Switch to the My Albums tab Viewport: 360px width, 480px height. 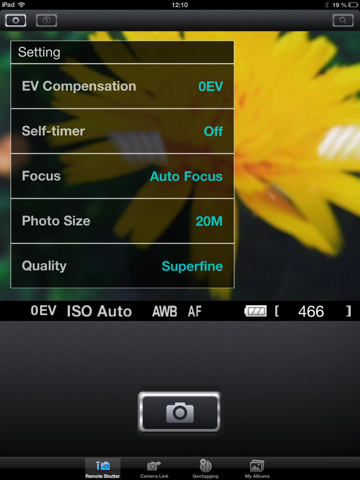coord(257,469)
